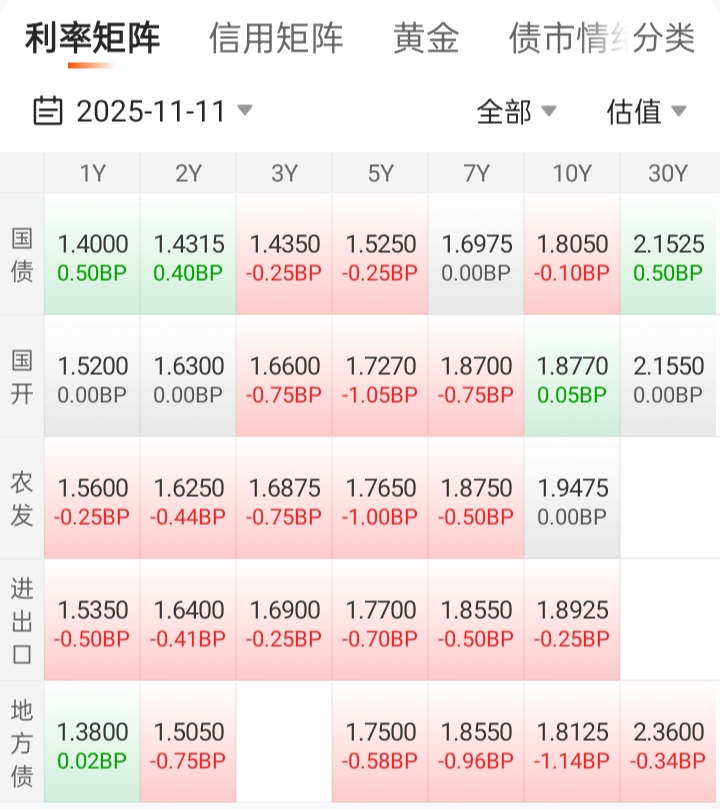Image resolution: width=720 pixels, height=809 pixels.
Task: Open the 估值 dropdown
Action: click(646, 111)
